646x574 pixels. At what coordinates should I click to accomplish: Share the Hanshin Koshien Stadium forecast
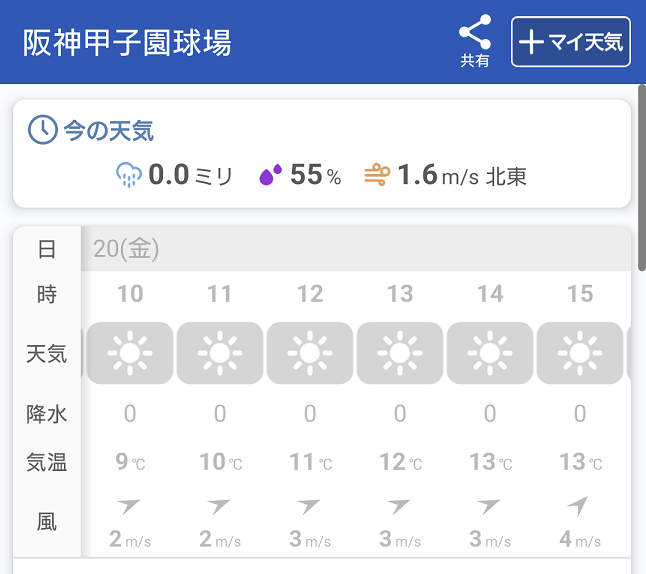coord(475,40)
